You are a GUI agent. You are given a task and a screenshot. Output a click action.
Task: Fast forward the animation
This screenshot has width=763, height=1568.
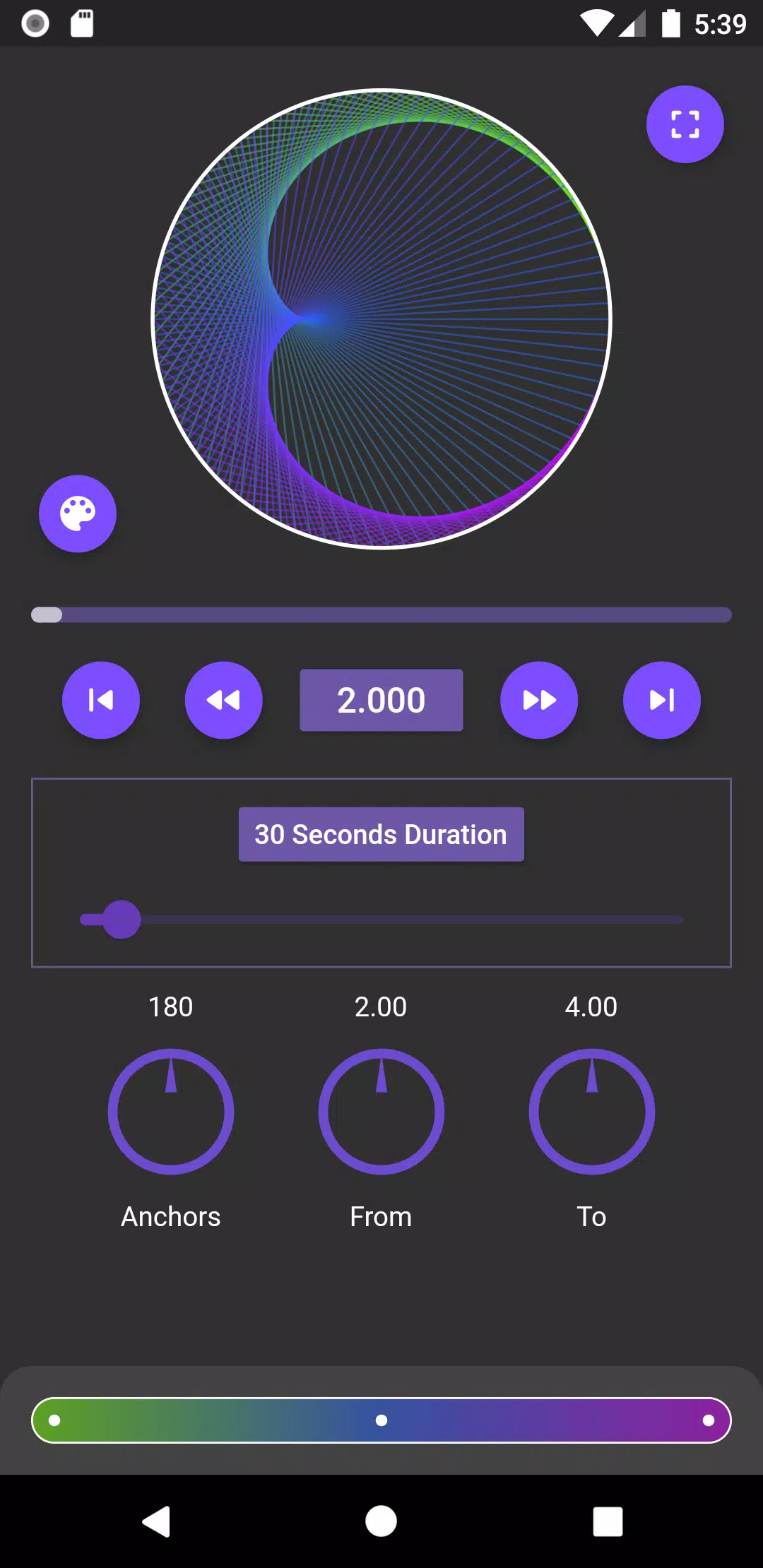tap(539, 700)
